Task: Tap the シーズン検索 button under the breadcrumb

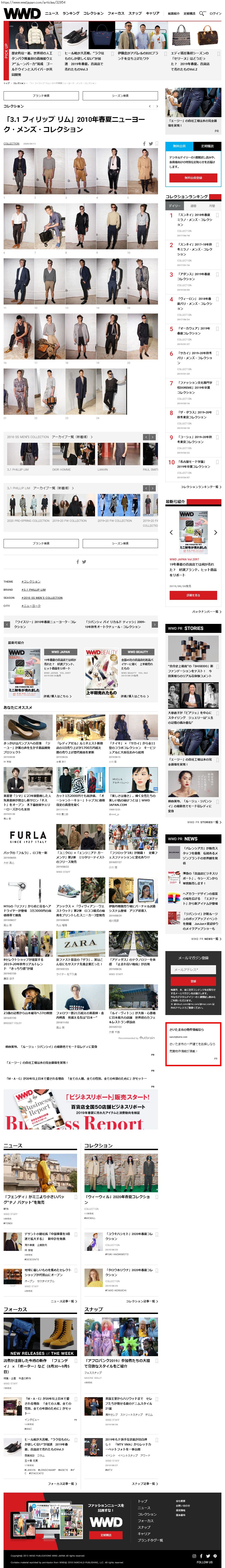Action: pyautogui.click(x=120, y=96)
